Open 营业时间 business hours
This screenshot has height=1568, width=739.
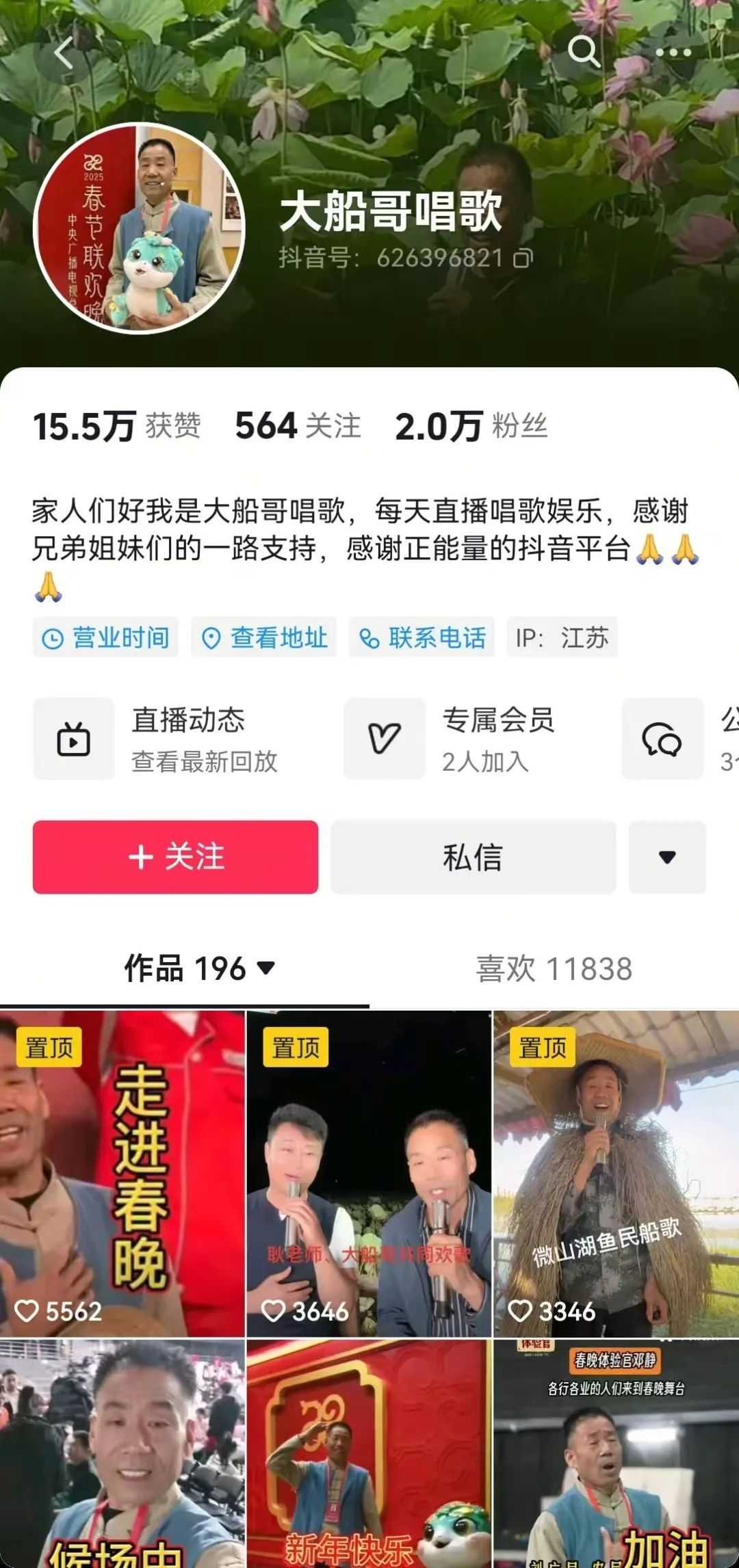coord(106,637)
